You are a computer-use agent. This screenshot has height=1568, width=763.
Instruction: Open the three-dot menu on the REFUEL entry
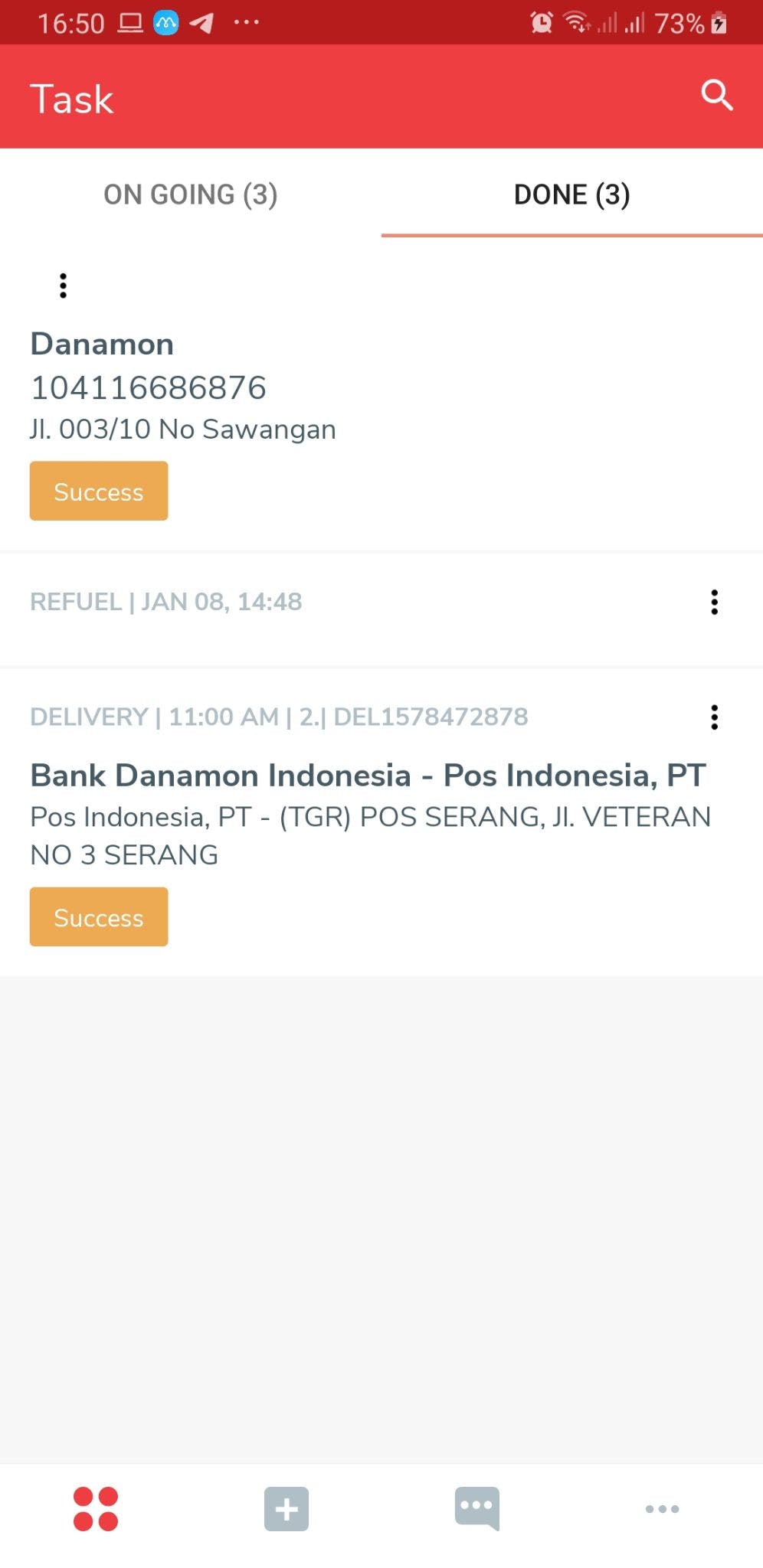click(x=714, y=602)
